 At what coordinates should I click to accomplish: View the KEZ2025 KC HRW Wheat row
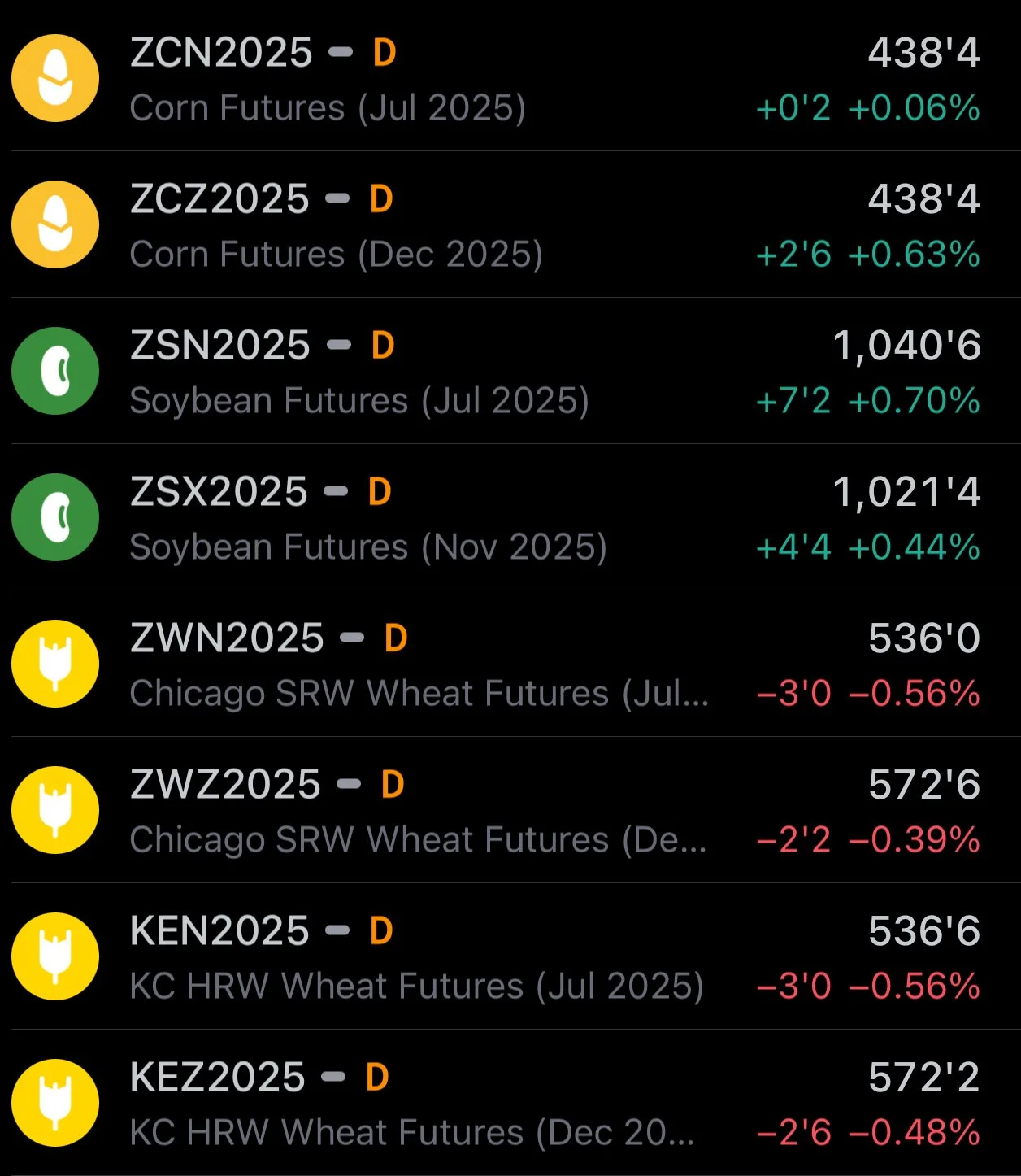510,1104
